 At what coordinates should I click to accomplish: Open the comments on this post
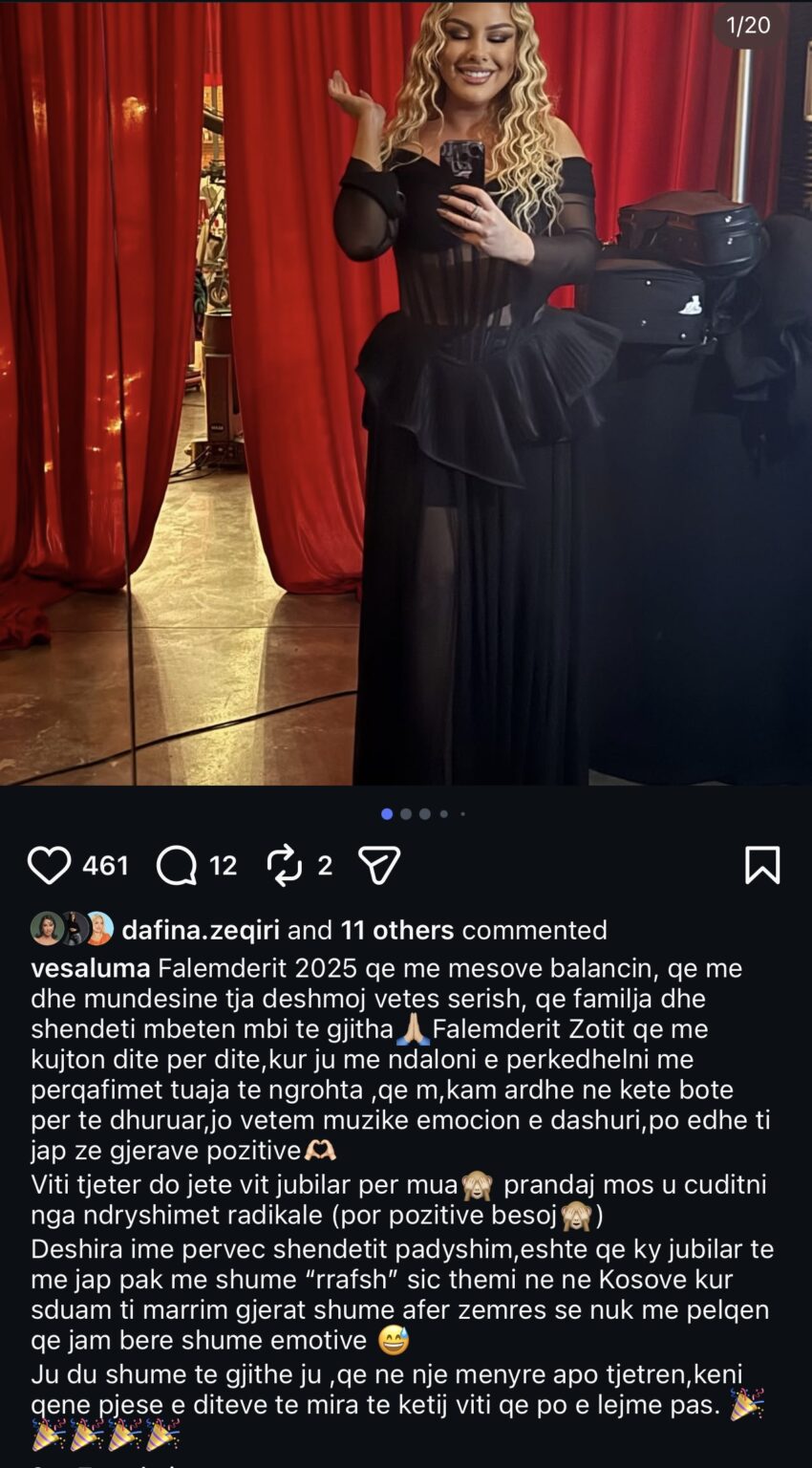pyautogui.click(x=177, y=865)
